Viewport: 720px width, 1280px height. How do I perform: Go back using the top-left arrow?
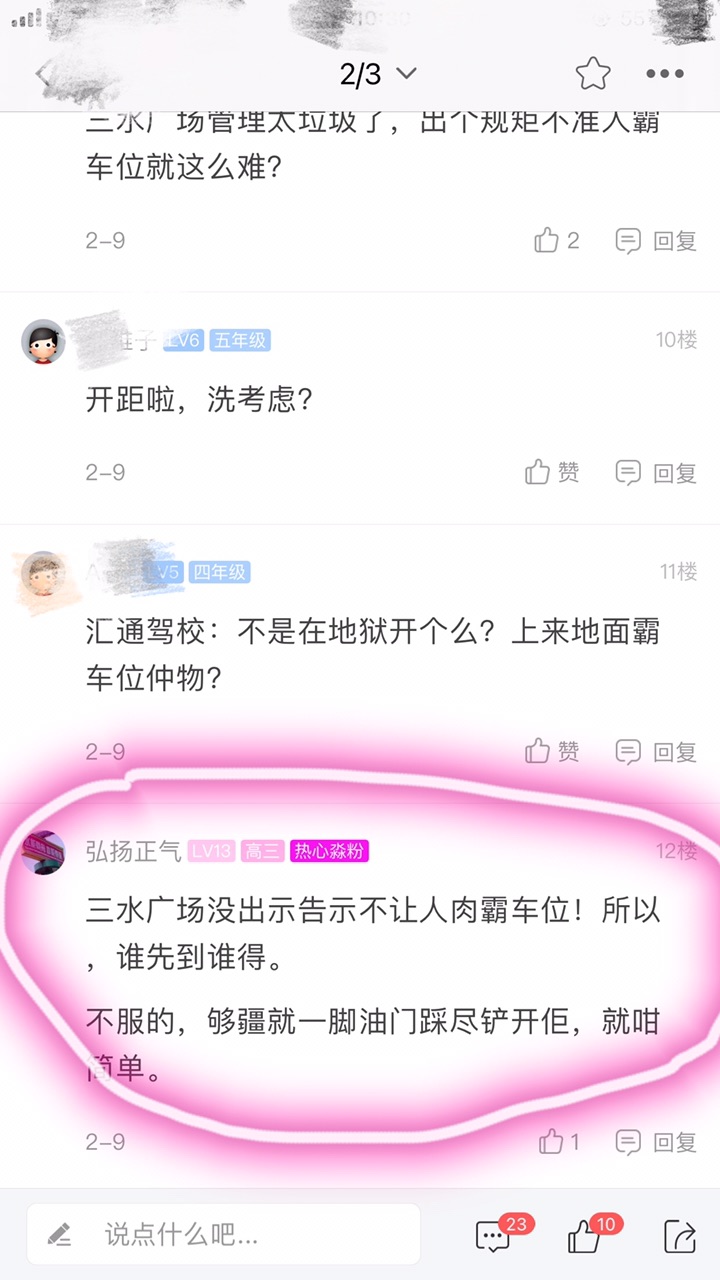42,74
